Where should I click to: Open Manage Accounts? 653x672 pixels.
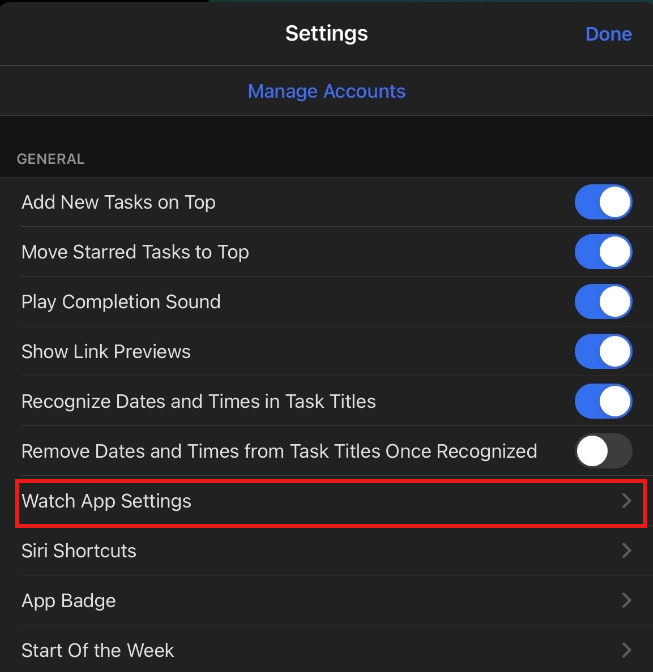[326, 91]
